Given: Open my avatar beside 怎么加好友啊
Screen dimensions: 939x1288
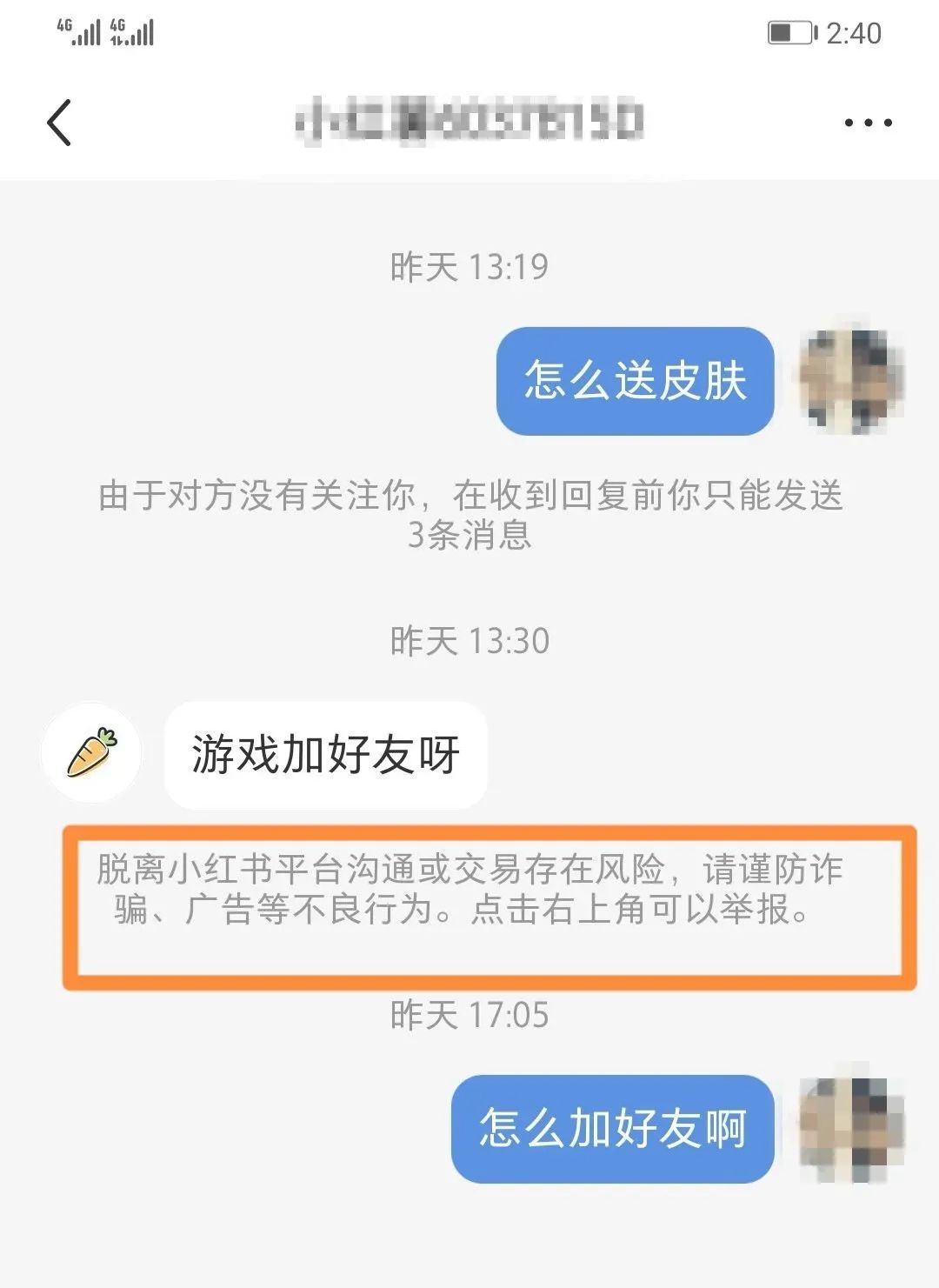Looking at the screenshot, I should pyautogui.click(x=851, y=1127).
